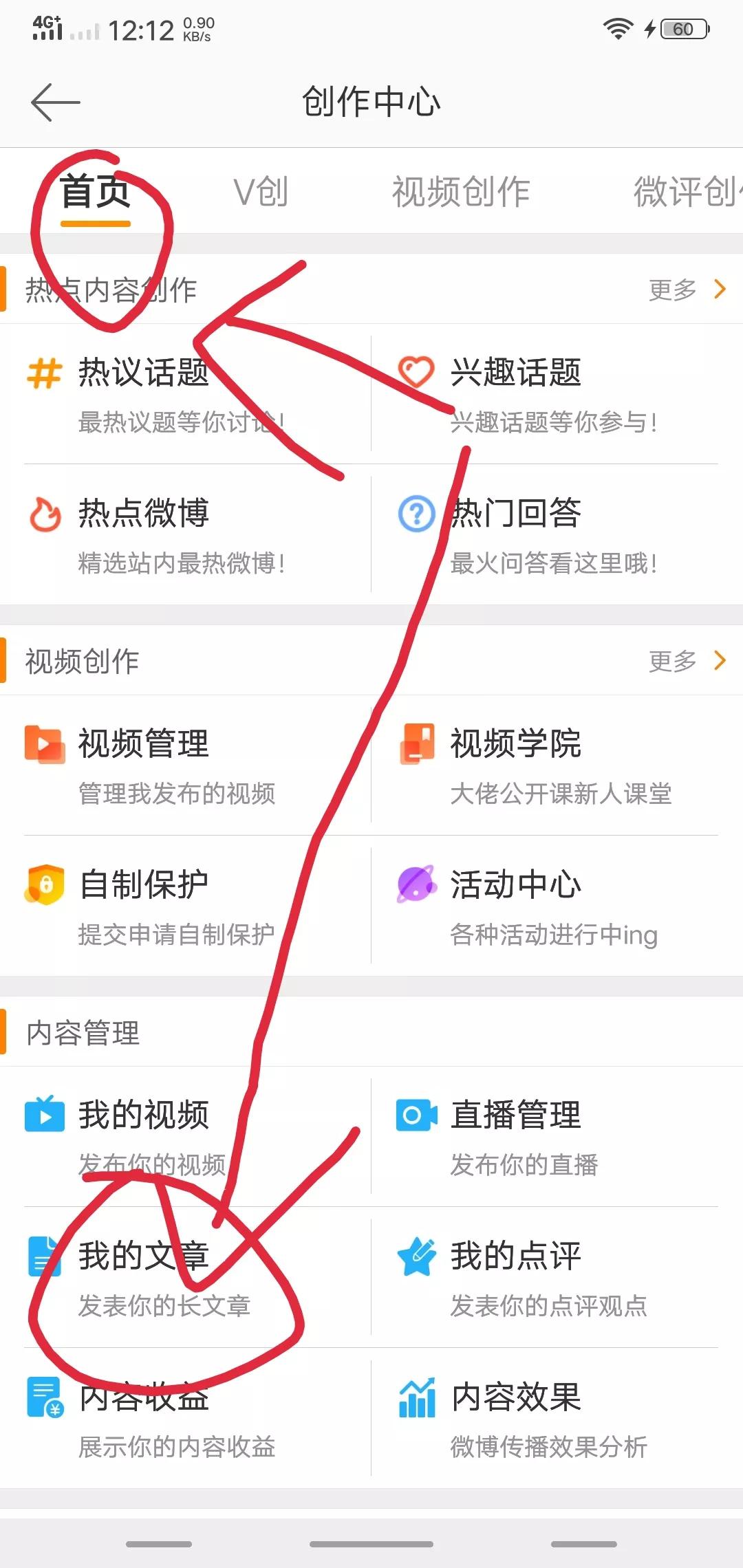743x1568 pixels.
Task: Select the flame icon for 热点微博
Action: click(43, 514)
